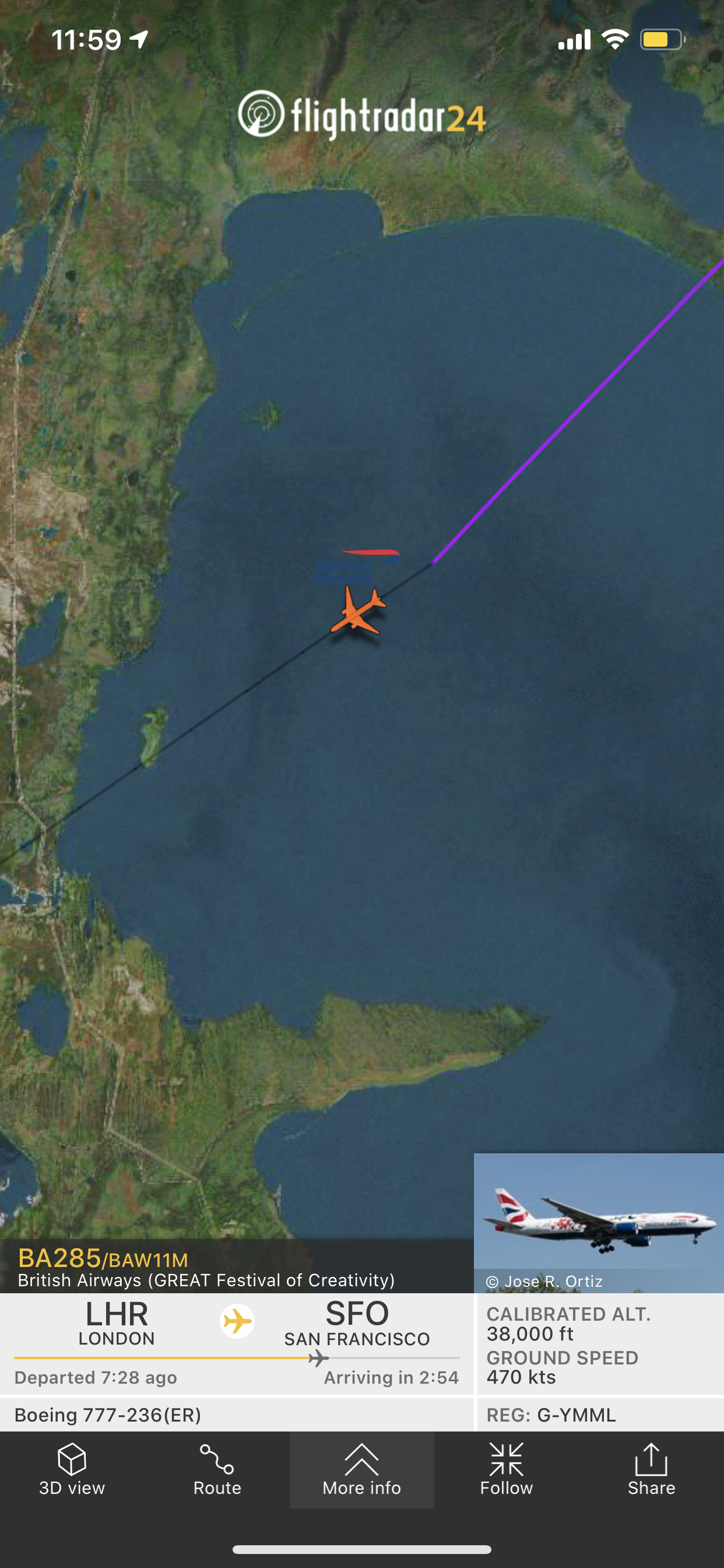Screen dimensions: 724x1568
Task: Share flight BA285
Action: click(651, 1469)
